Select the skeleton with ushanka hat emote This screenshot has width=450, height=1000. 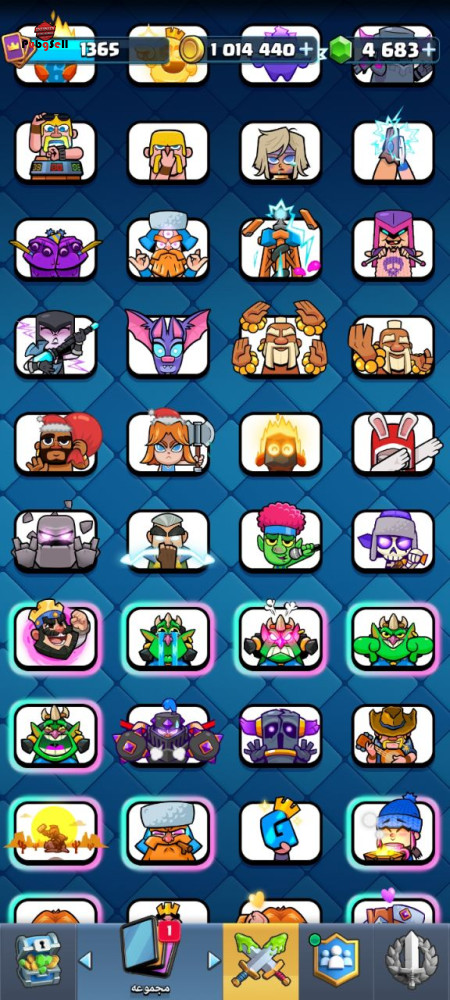pos(393,539)
